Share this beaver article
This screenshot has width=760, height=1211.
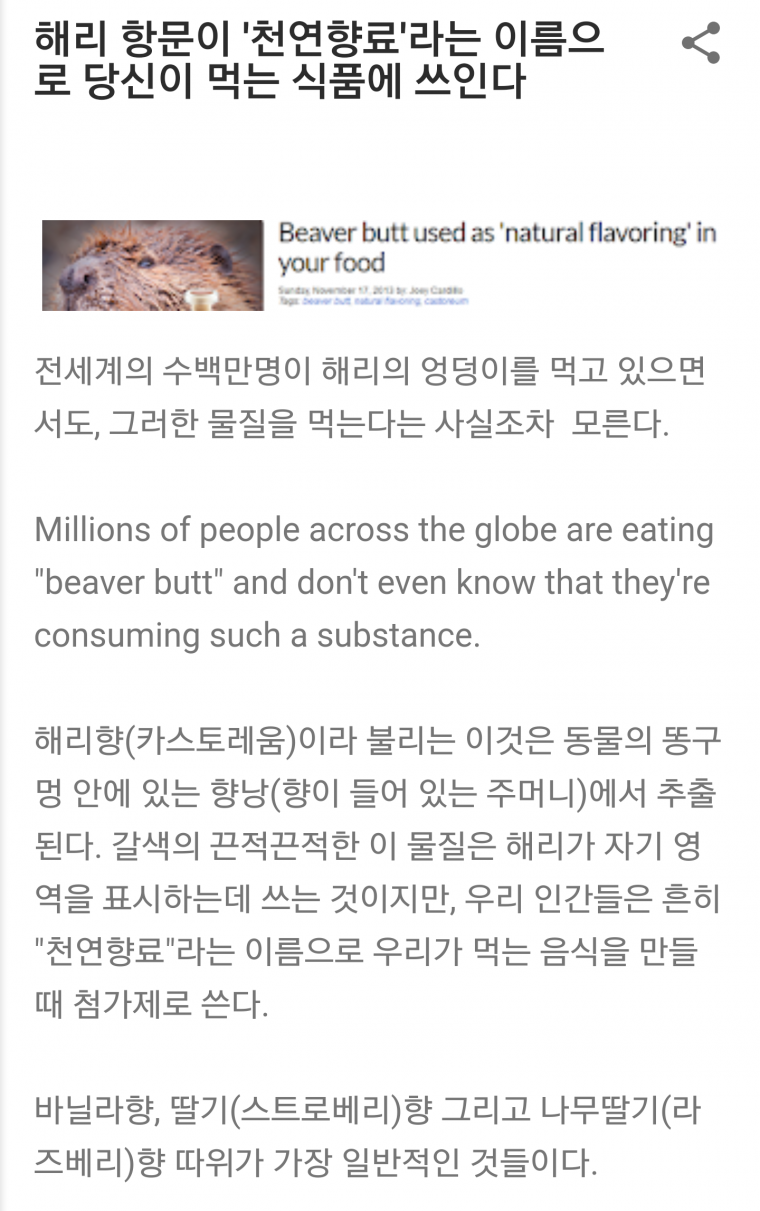[x=700, y=44]
